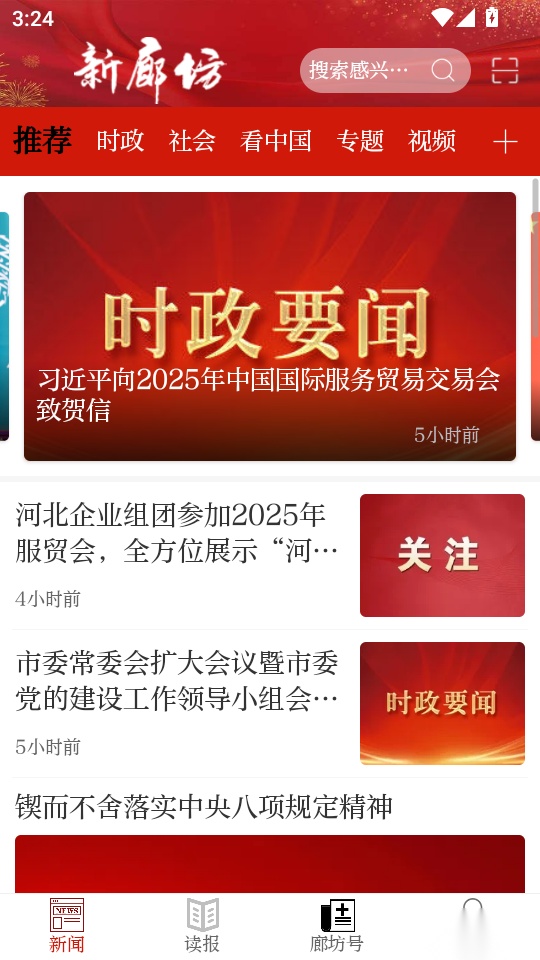
Task: Tap the plus icon to add channels
Action: click(505, 142)
